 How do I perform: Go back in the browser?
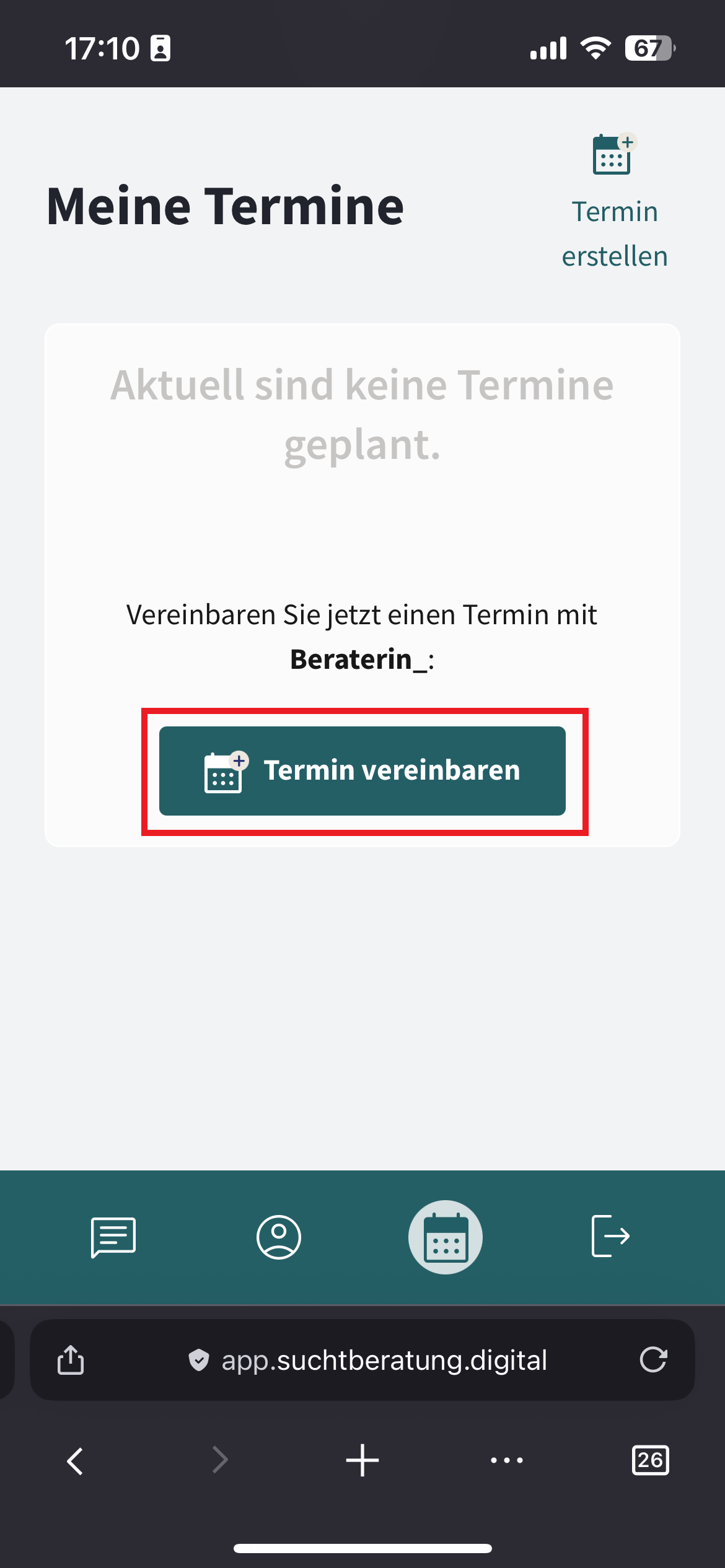[75, 1461]
